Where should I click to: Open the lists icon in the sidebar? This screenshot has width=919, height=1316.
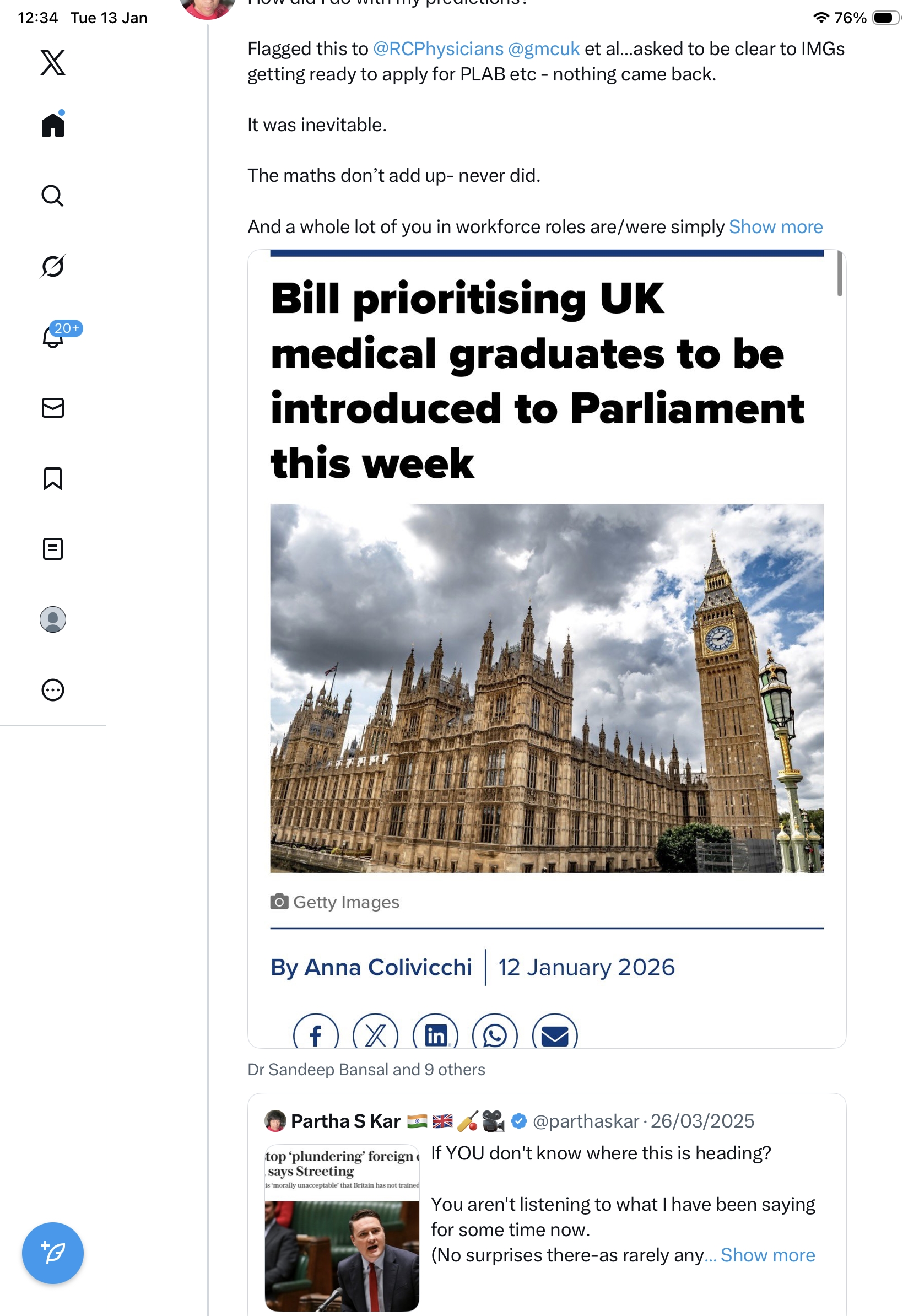pos(53,548)
